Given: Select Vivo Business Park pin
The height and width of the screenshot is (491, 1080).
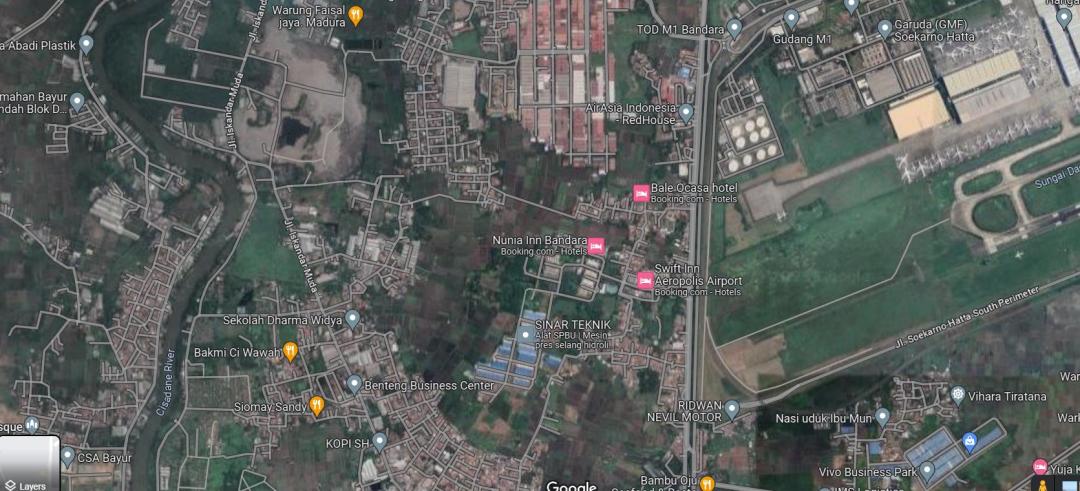Looking at the screenshot, I should [x=927, y=470].
